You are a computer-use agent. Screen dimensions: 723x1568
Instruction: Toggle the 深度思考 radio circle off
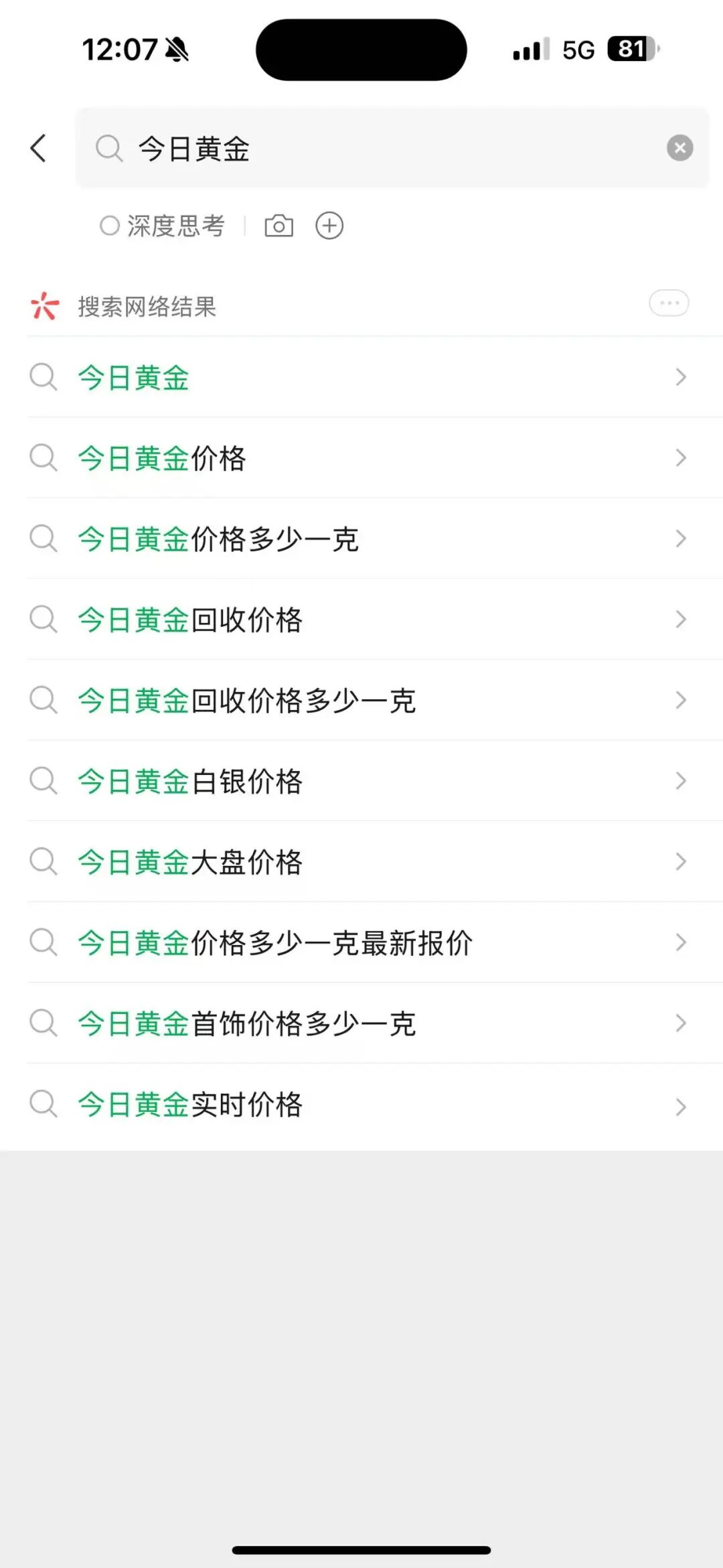pos(108,226)
